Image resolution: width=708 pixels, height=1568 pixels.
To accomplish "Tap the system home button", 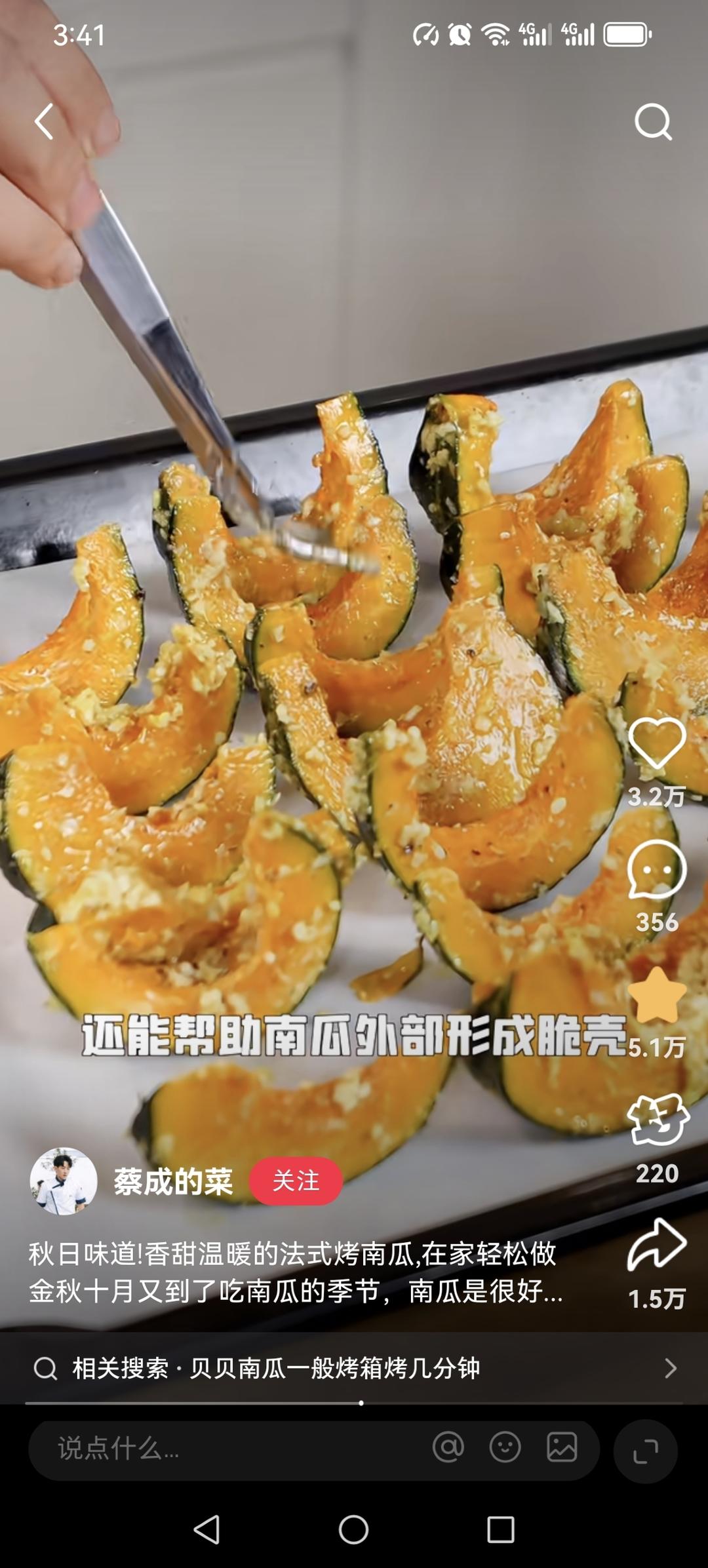I will point(353,1530).
